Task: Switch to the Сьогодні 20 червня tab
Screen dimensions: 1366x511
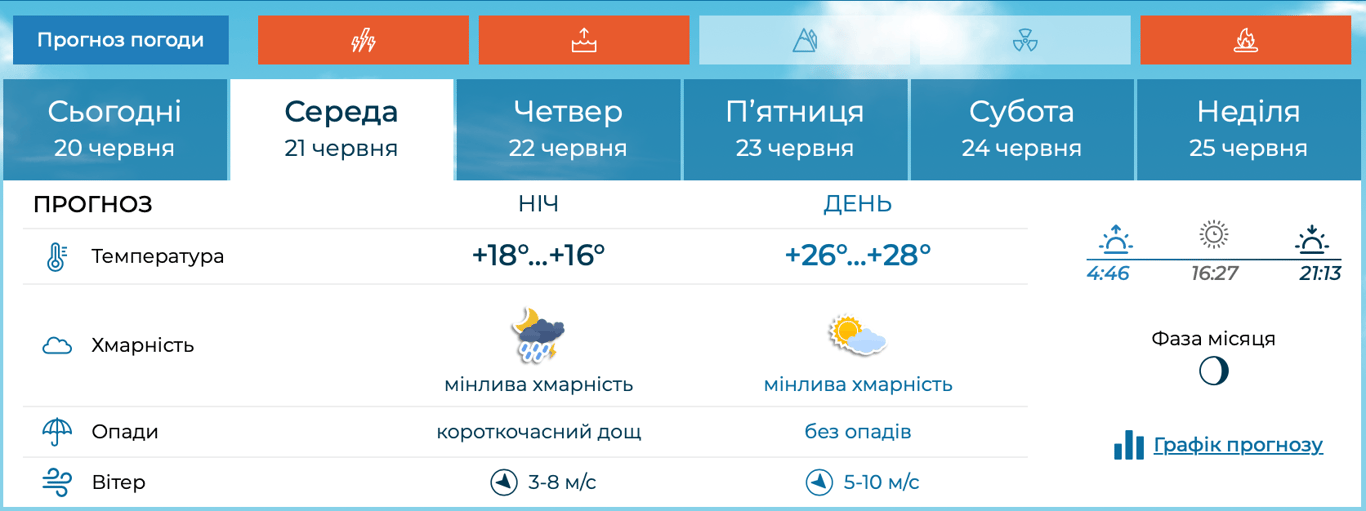Action: (114, 129)
